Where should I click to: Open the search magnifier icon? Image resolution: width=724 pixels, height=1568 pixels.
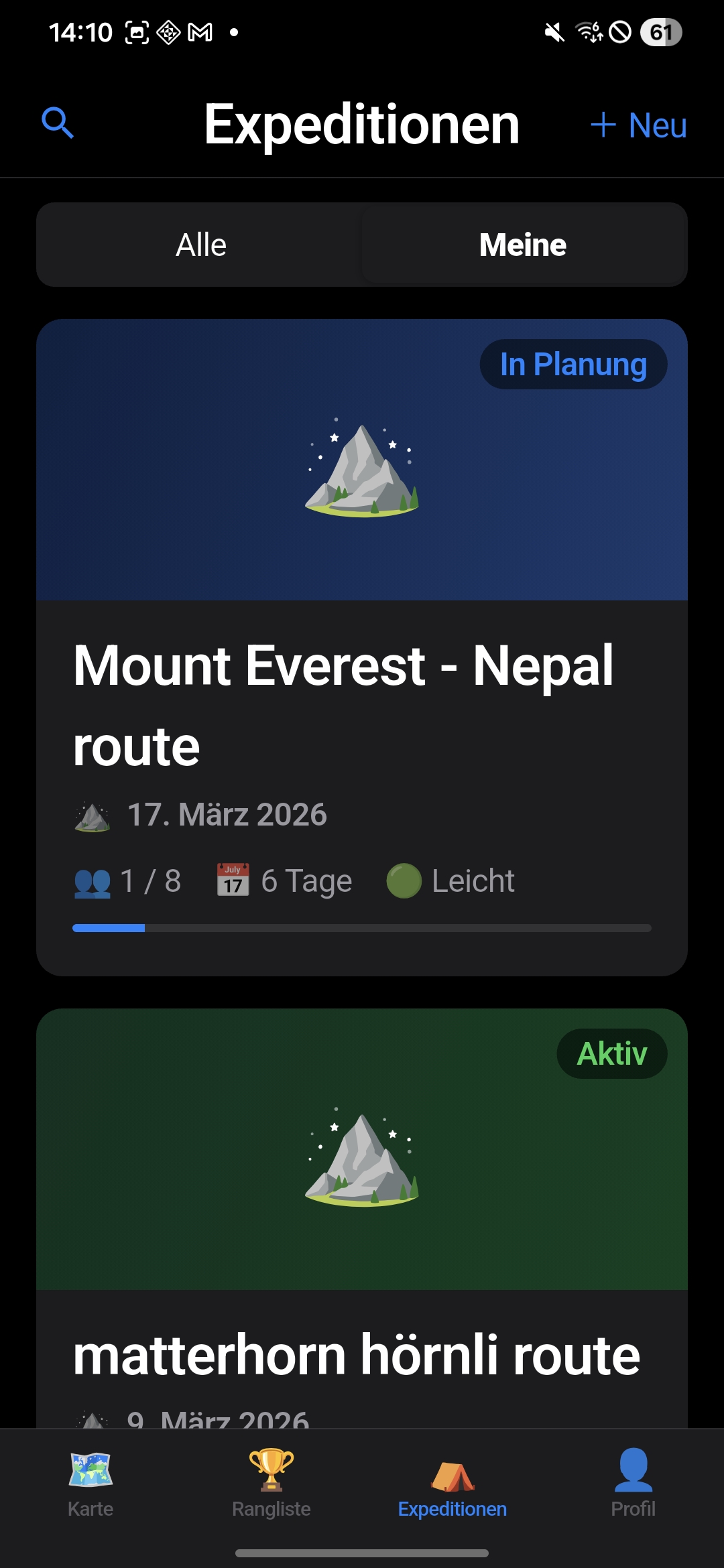pos(58,123)
